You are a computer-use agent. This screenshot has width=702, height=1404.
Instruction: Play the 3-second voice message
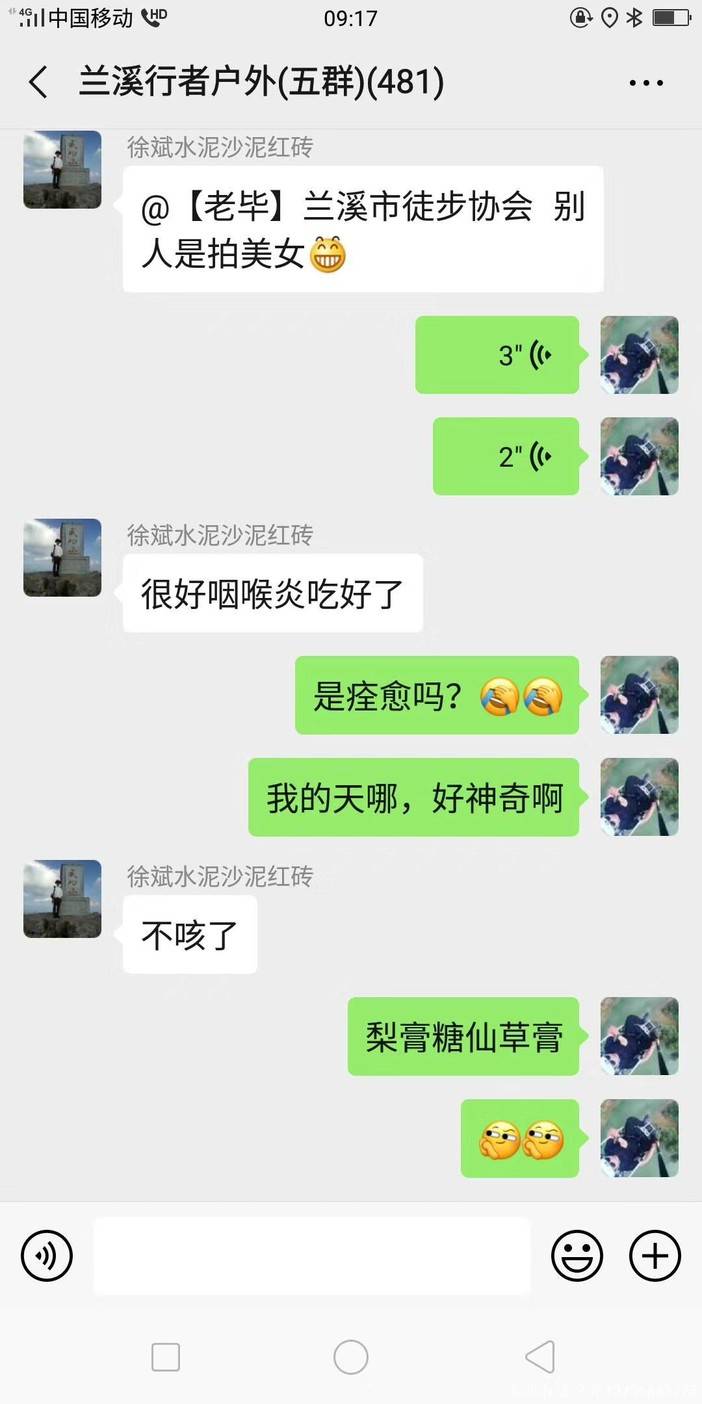click(497, 355)
